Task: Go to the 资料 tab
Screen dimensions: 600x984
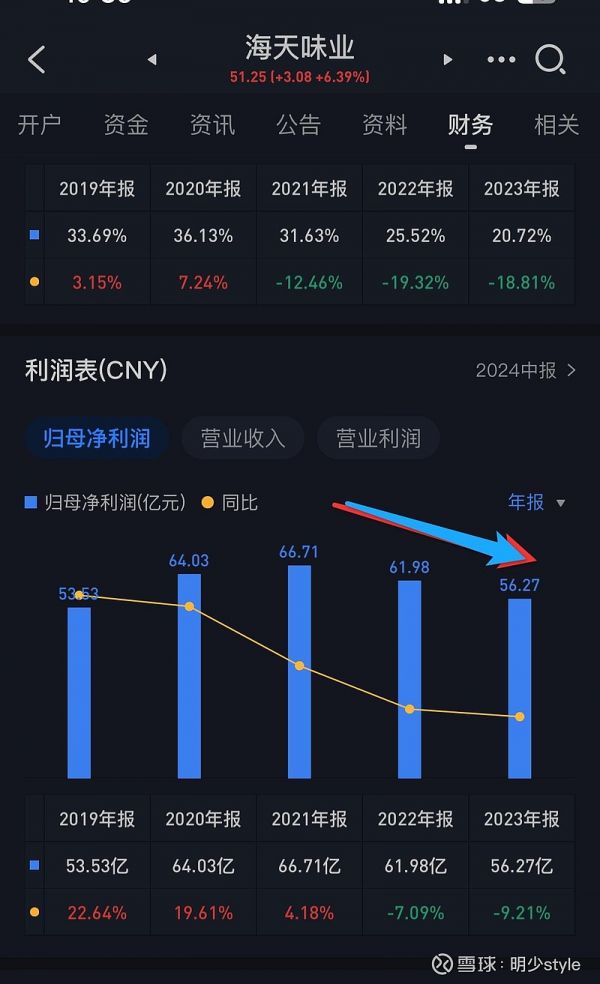Action: tap(385, 124)
